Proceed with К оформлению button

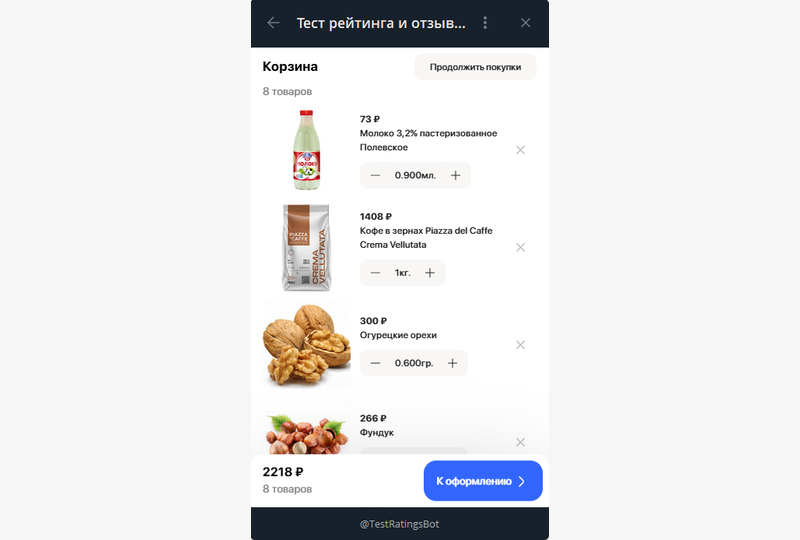(483, 481)
